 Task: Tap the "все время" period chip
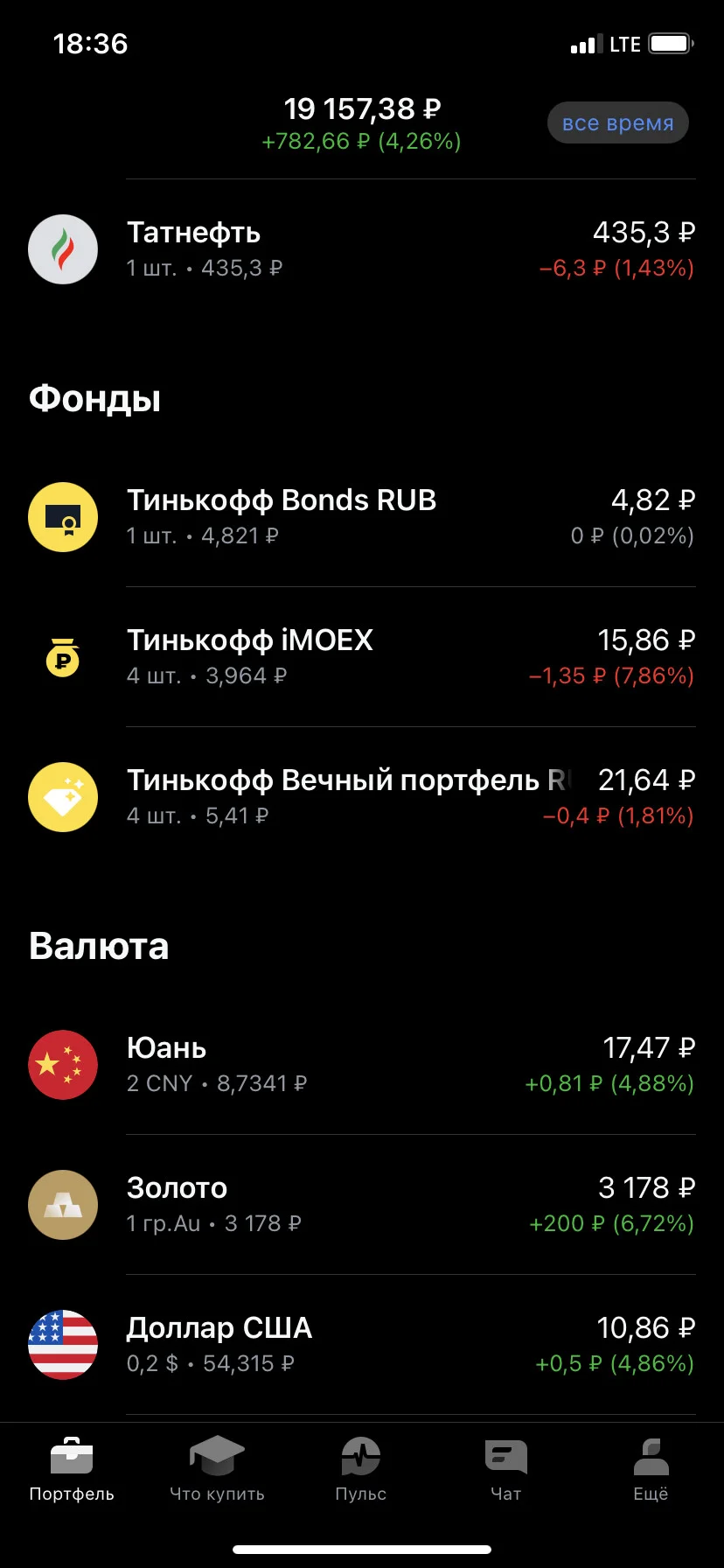pyautogui.click(x=618, y=123)
